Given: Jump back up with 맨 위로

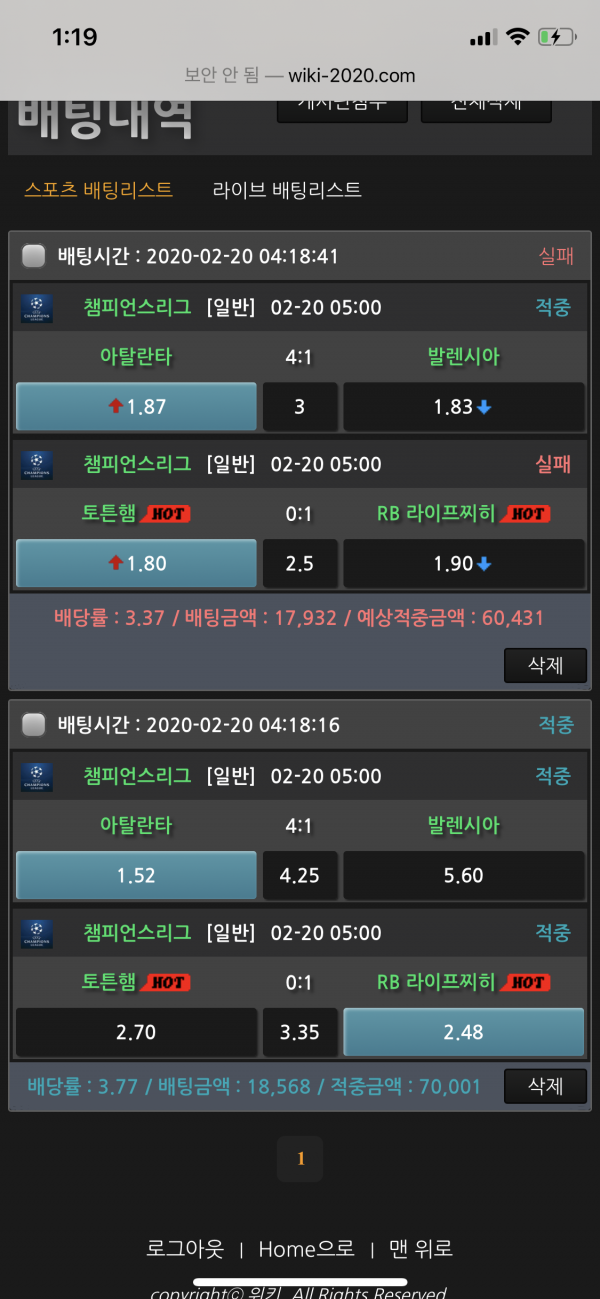Looking at the screenshot, I should (x=420, y=1249).
